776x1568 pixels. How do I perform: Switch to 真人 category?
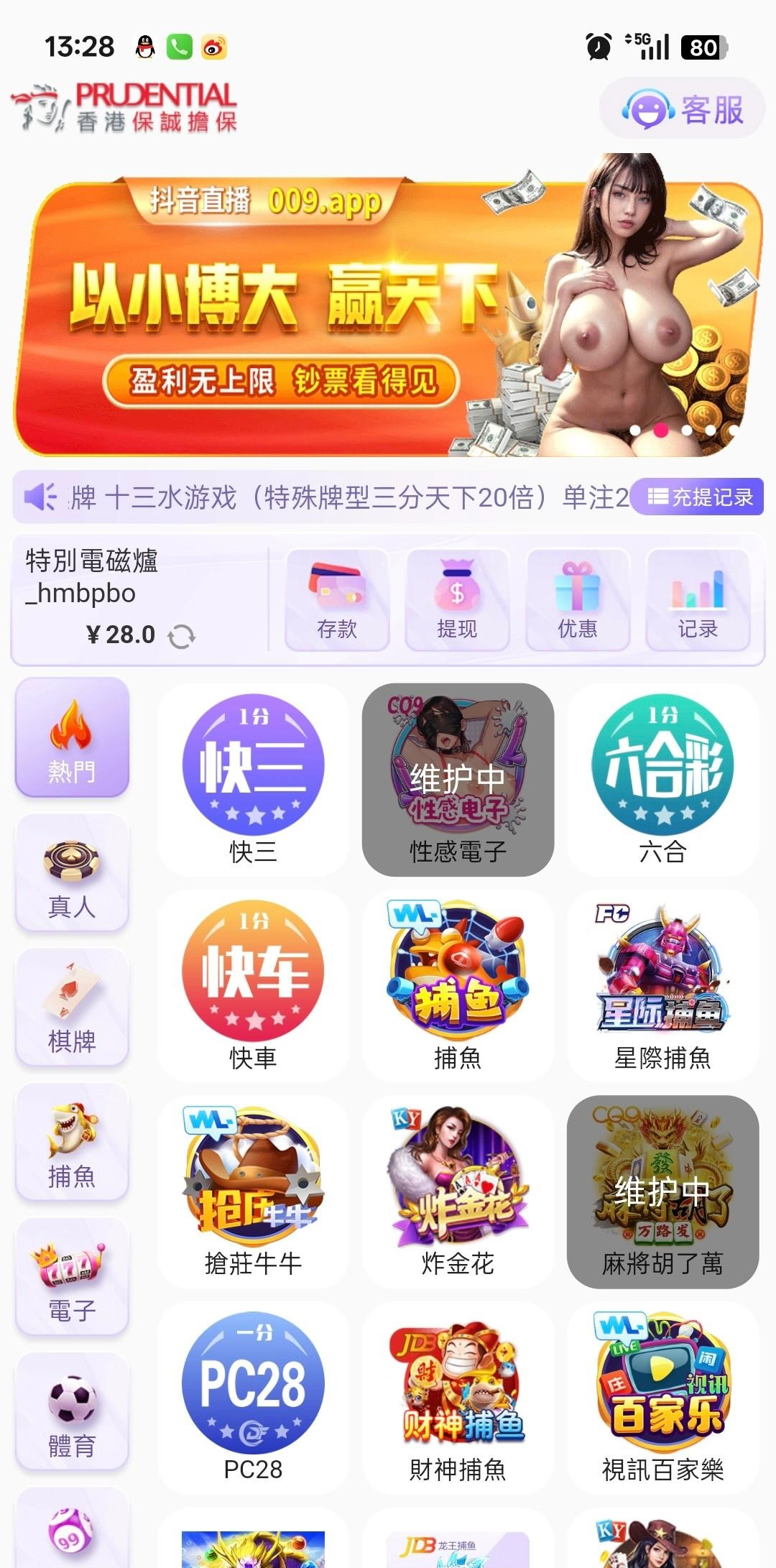72,873
